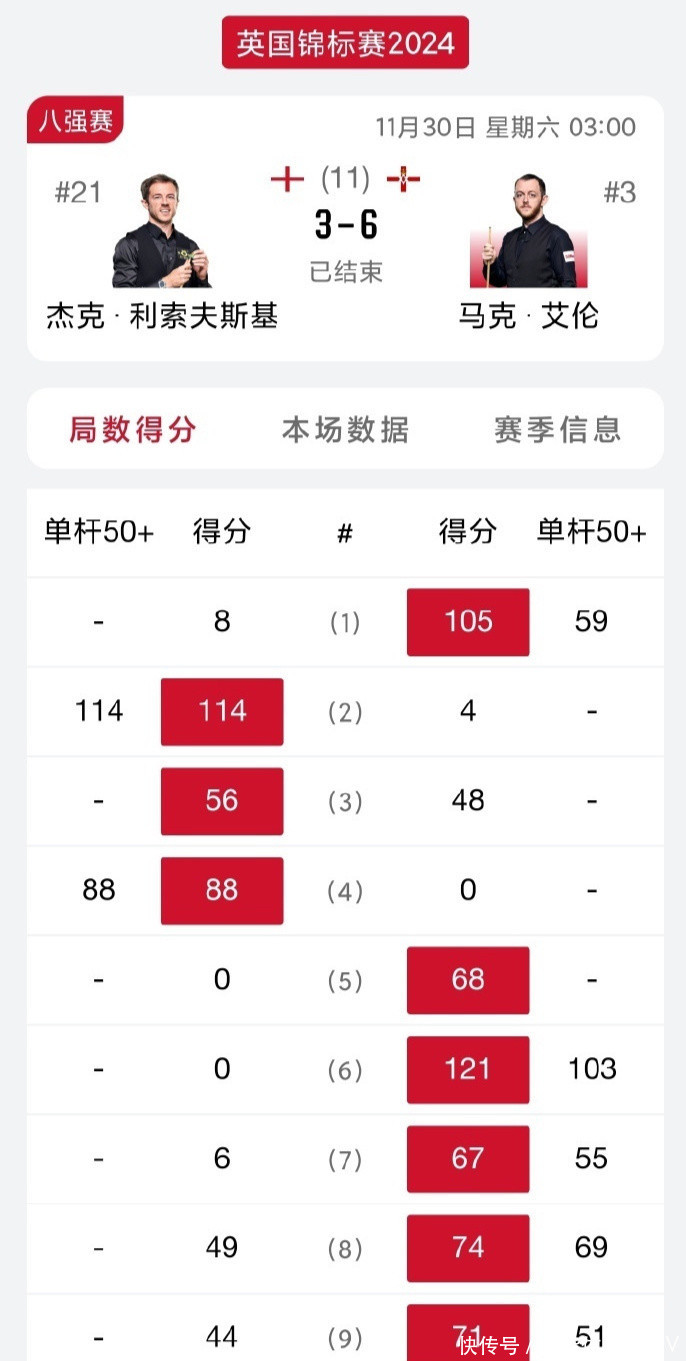Select the 局数得分 tab
Viewport: 686px width, 1361px height.
coord(132,430)
